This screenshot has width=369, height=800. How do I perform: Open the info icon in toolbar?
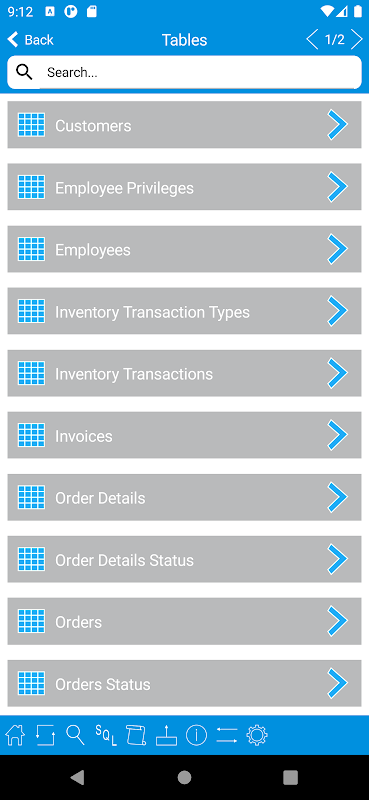(x=196, y=735)
